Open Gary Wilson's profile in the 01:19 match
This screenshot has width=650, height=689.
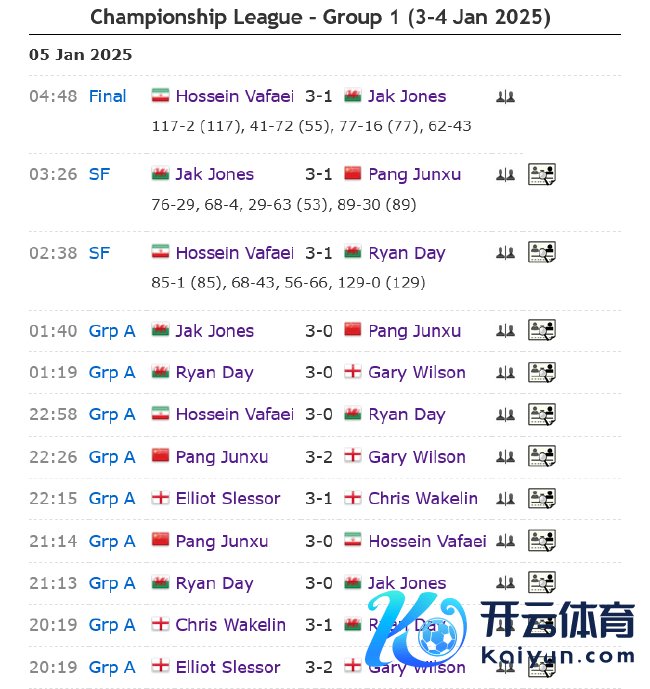[x=417, y=372]
